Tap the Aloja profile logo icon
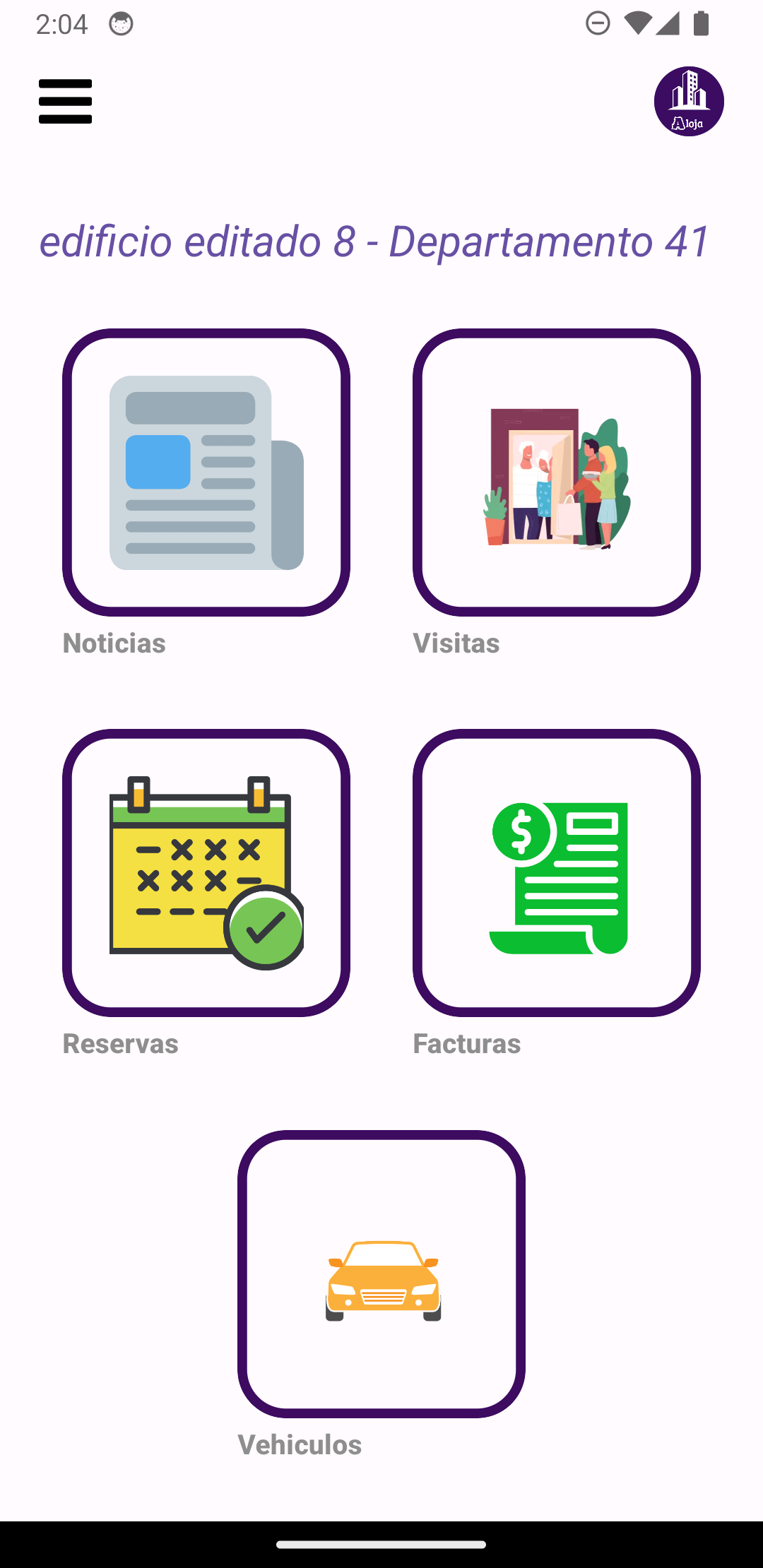This screenshot has height=1568, width=763. 689,102
